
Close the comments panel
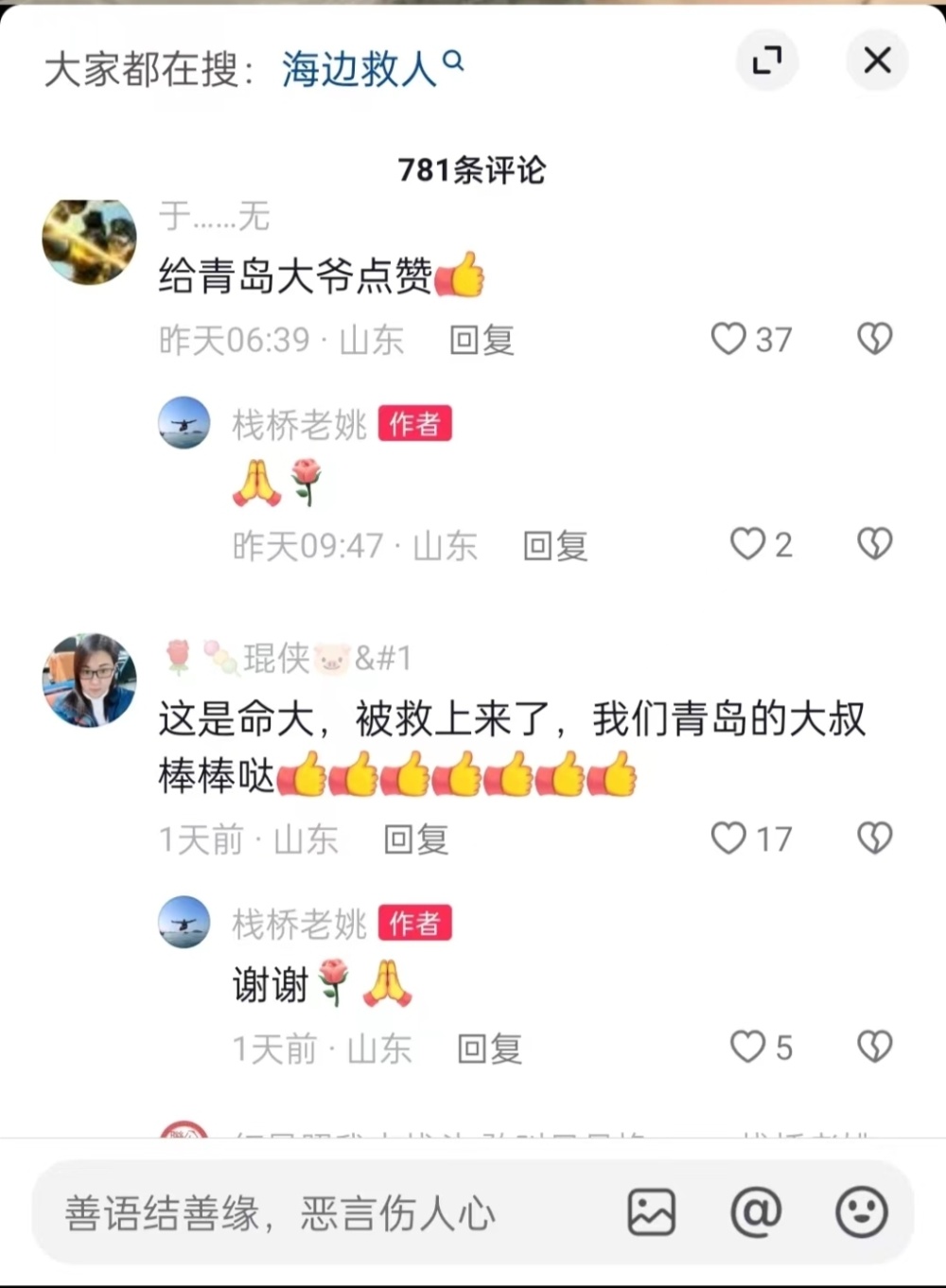[877, 61]
